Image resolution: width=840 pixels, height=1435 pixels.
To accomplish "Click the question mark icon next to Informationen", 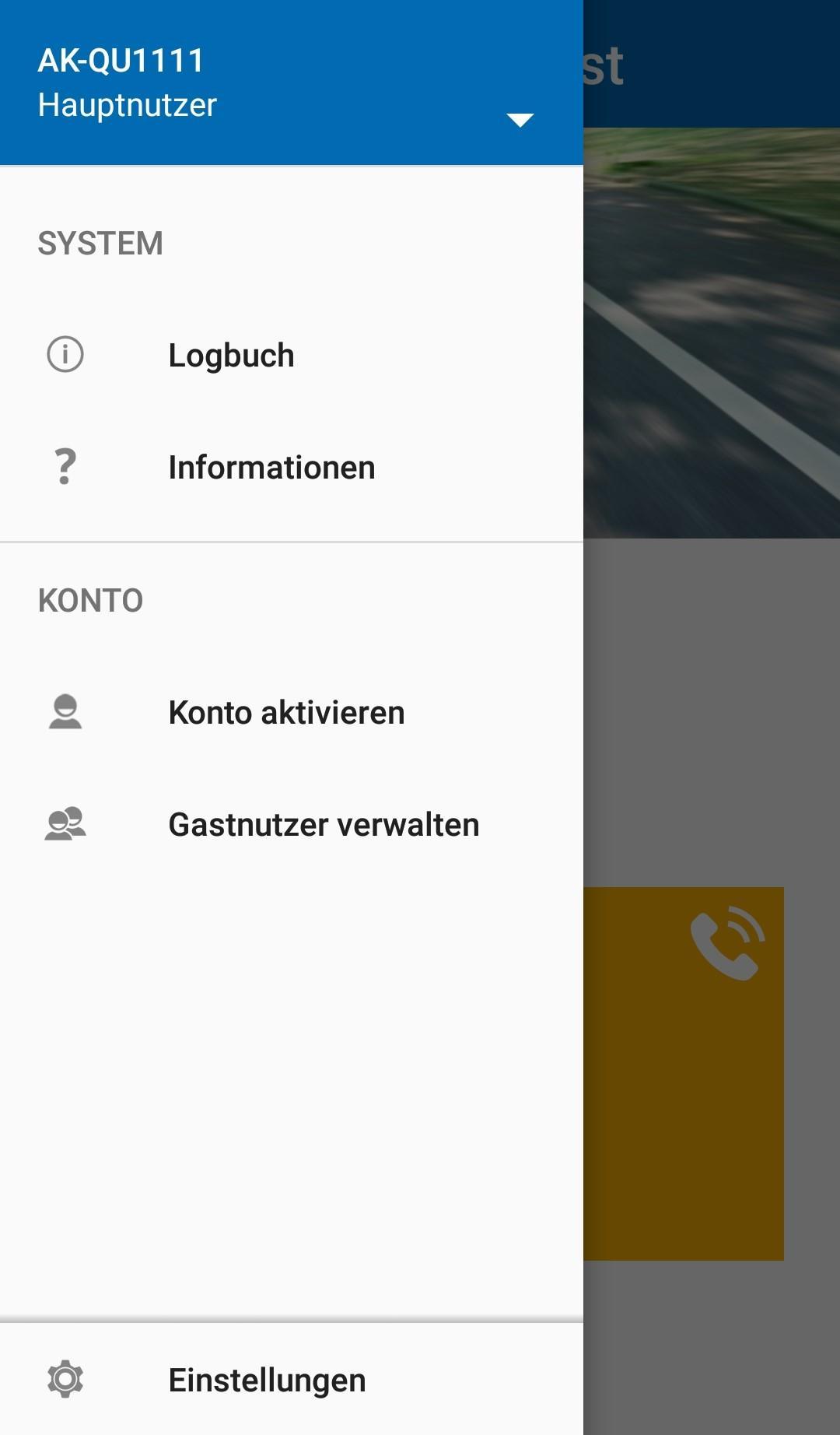I will point(64,468).
